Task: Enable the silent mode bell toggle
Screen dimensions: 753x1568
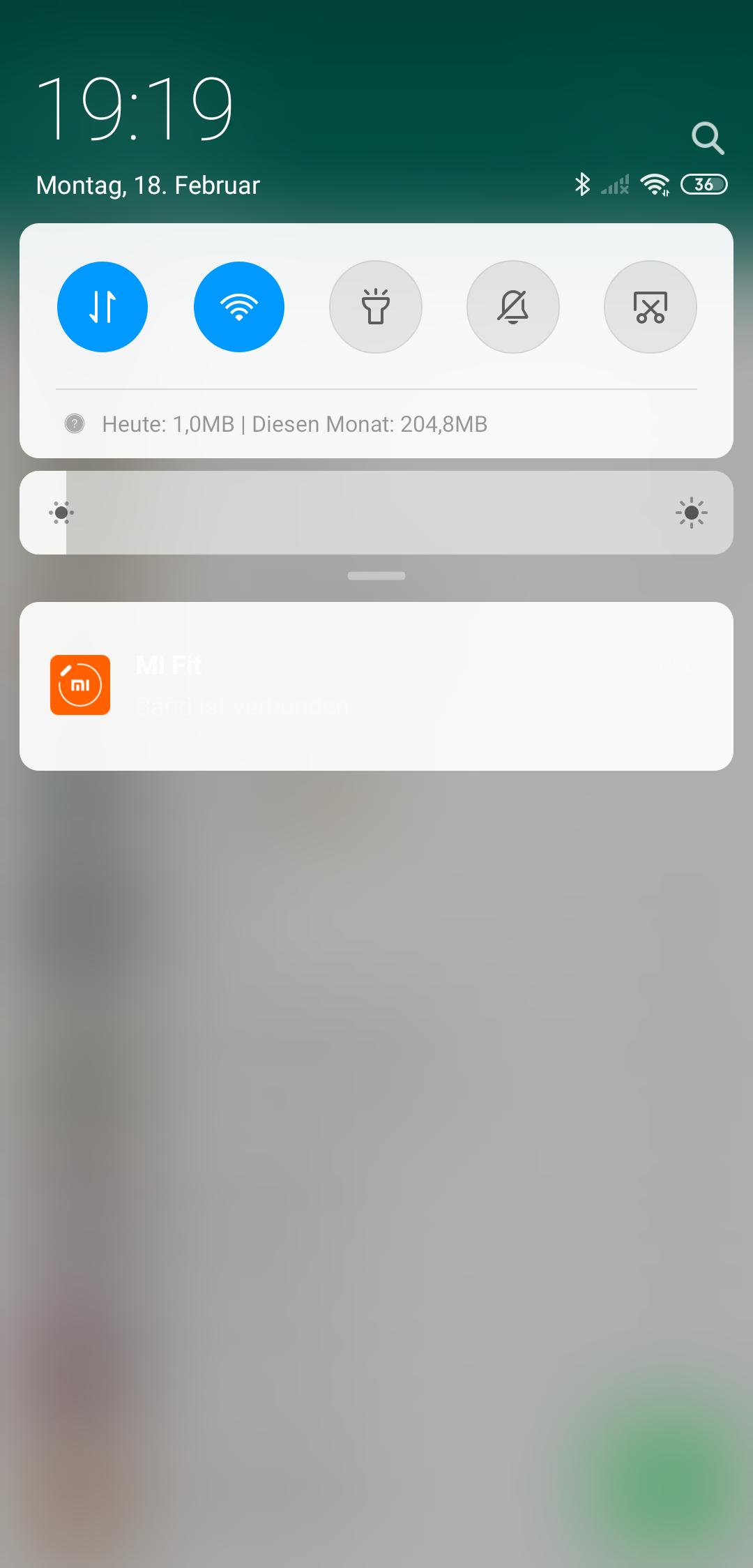Action: 513,307
